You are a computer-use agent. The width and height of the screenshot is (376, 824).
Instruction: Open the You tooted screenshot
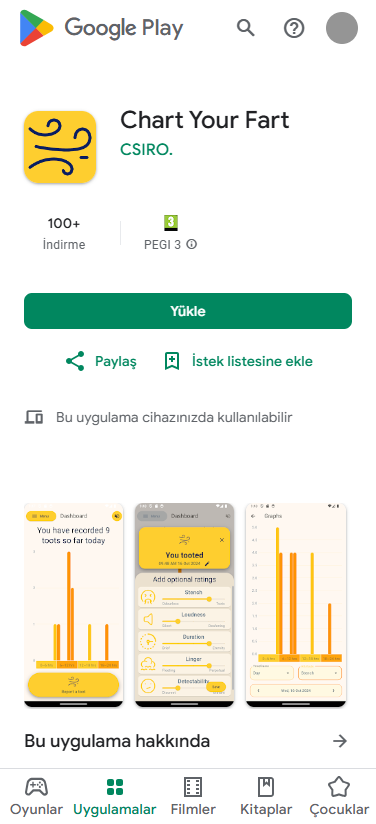pos(185,605)
